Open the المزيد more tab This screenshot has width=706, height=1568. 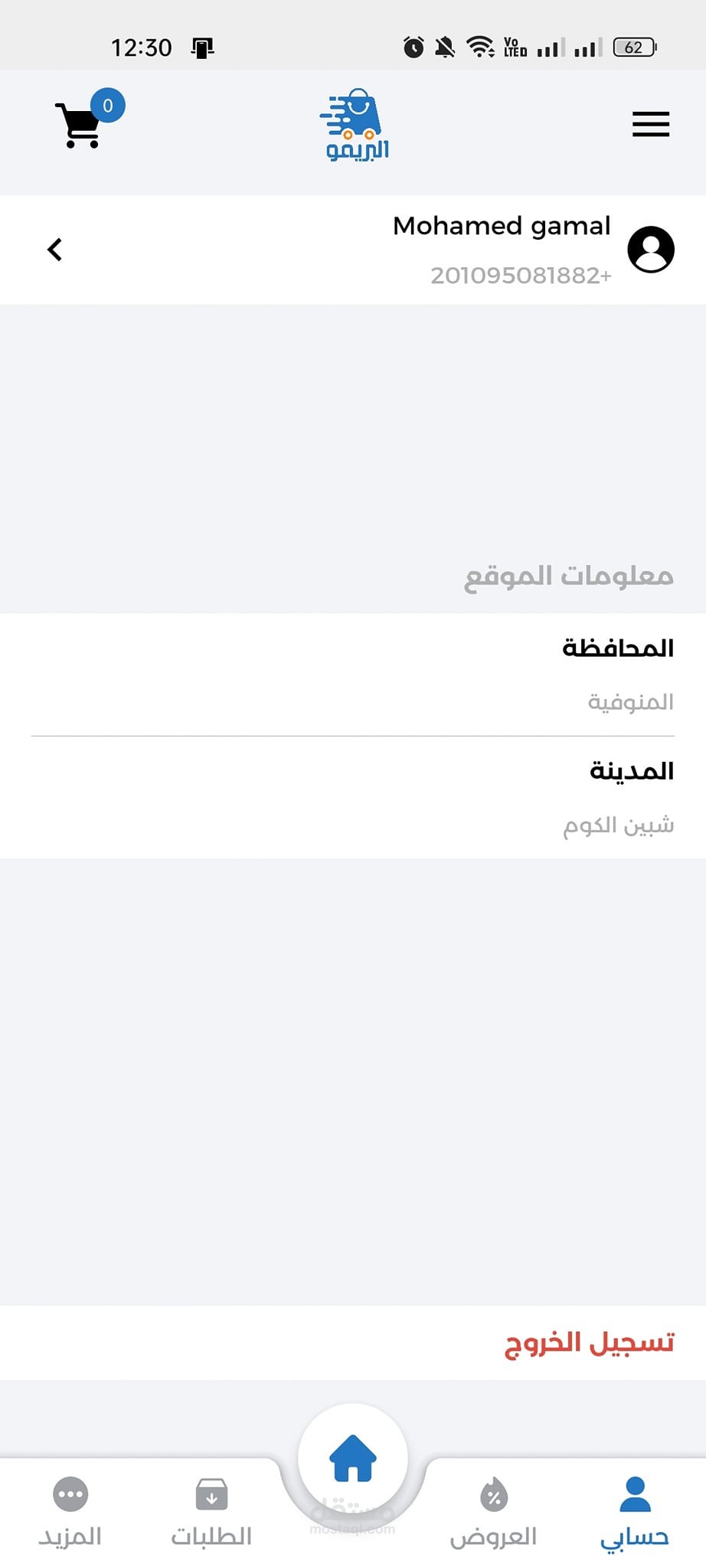click(70, 1513)
